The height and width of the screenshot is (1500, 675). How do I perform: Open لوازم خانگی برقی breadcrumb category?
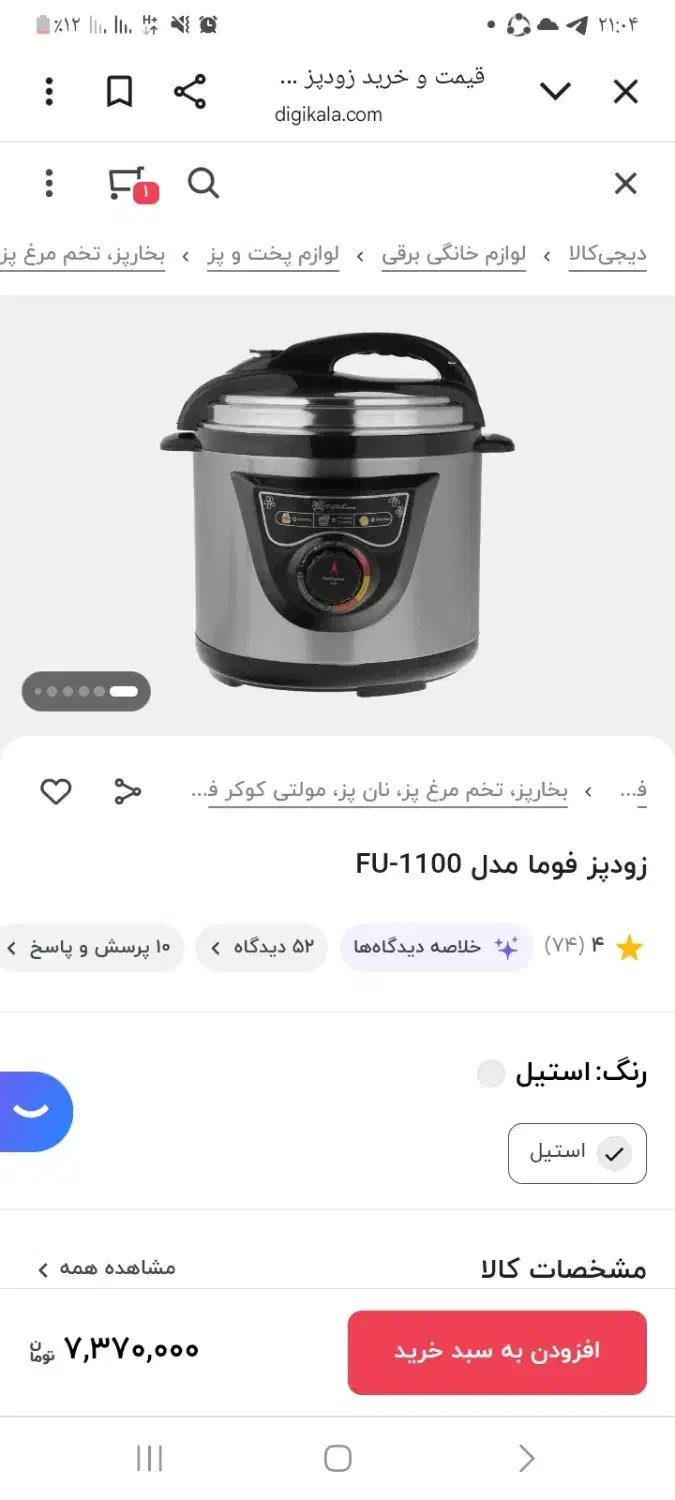[453, 256]
